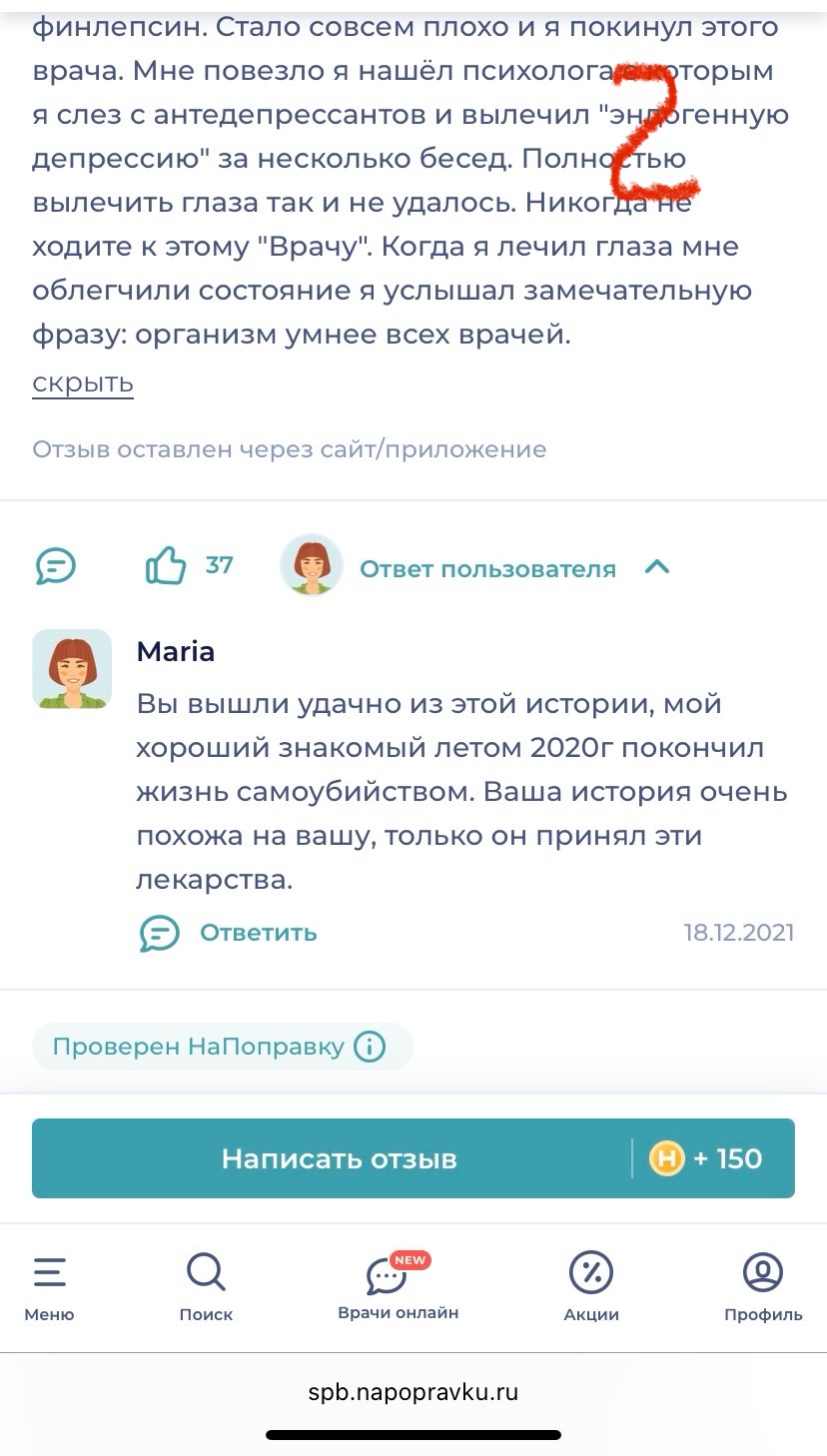Image resolution: width=827 pixels, height=1456 pixels.
Task: Go to the Акции tab
Action: (x=591, y=1287)
